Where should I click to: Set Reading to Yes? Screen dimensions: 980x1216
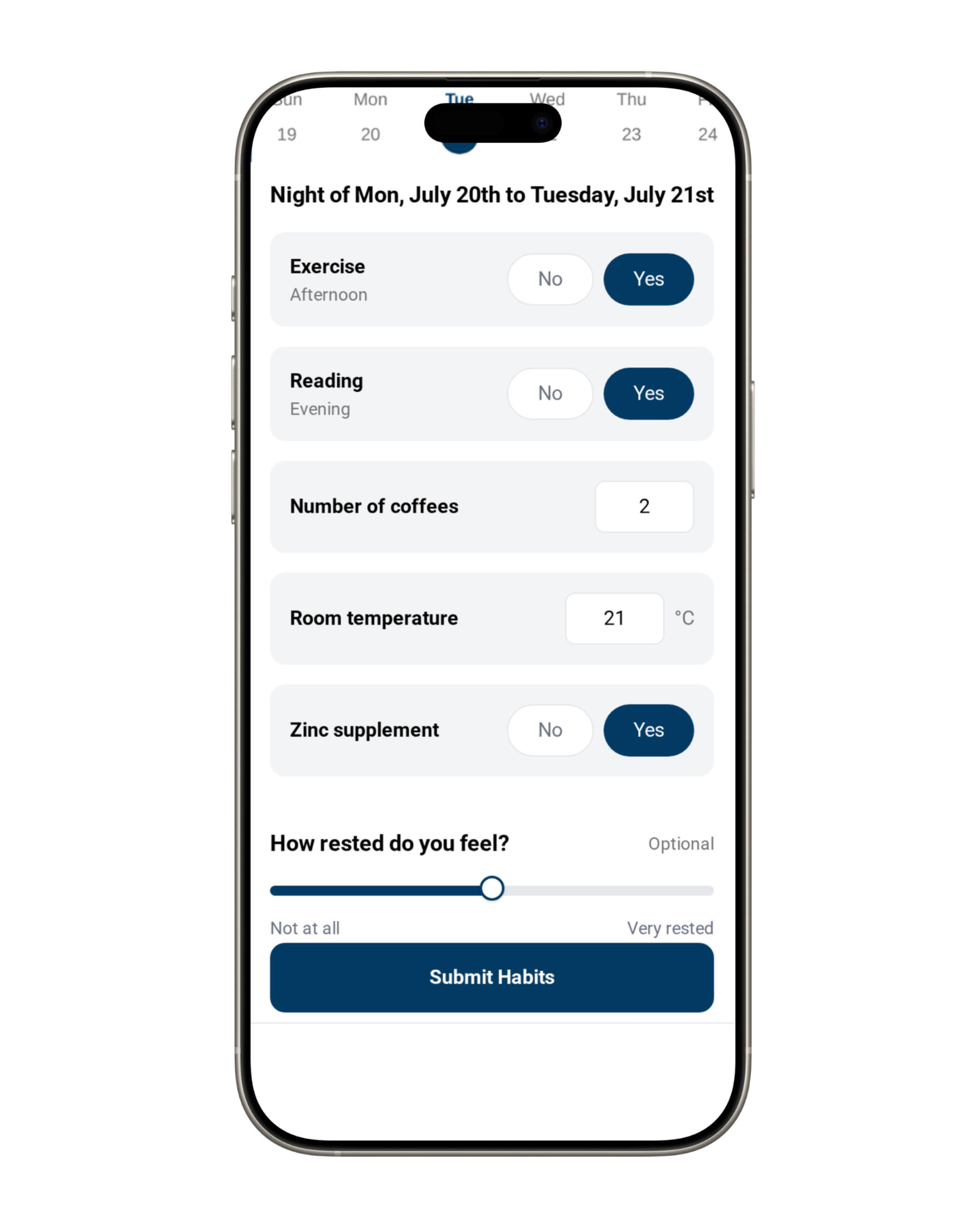click(x=648, y=393)
